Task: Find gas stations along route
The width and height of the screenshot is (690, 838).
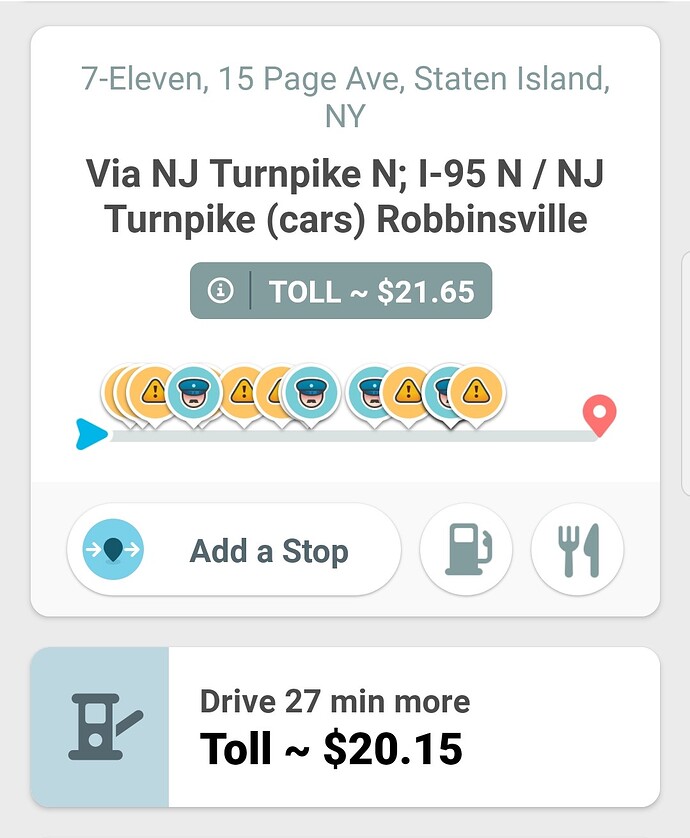Action: tap(466, 550)
